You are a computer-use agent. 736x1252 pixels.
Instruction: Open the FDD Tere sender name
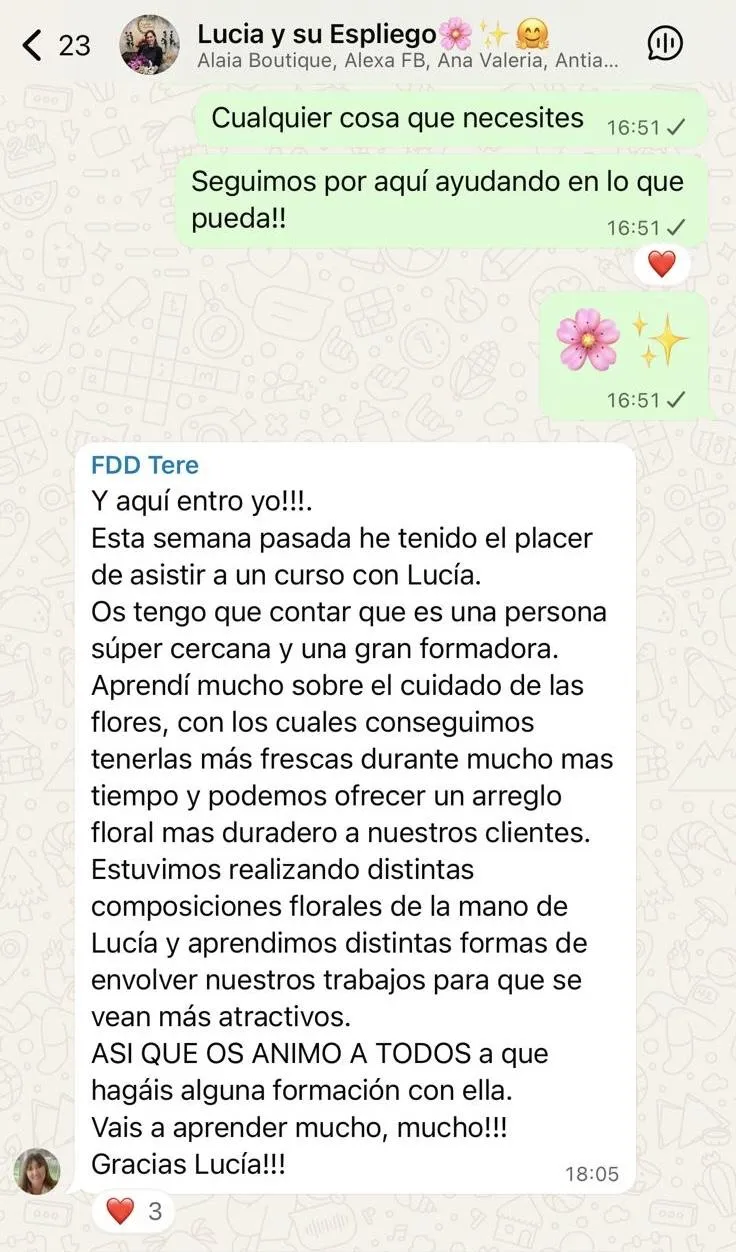click(145, 465)
